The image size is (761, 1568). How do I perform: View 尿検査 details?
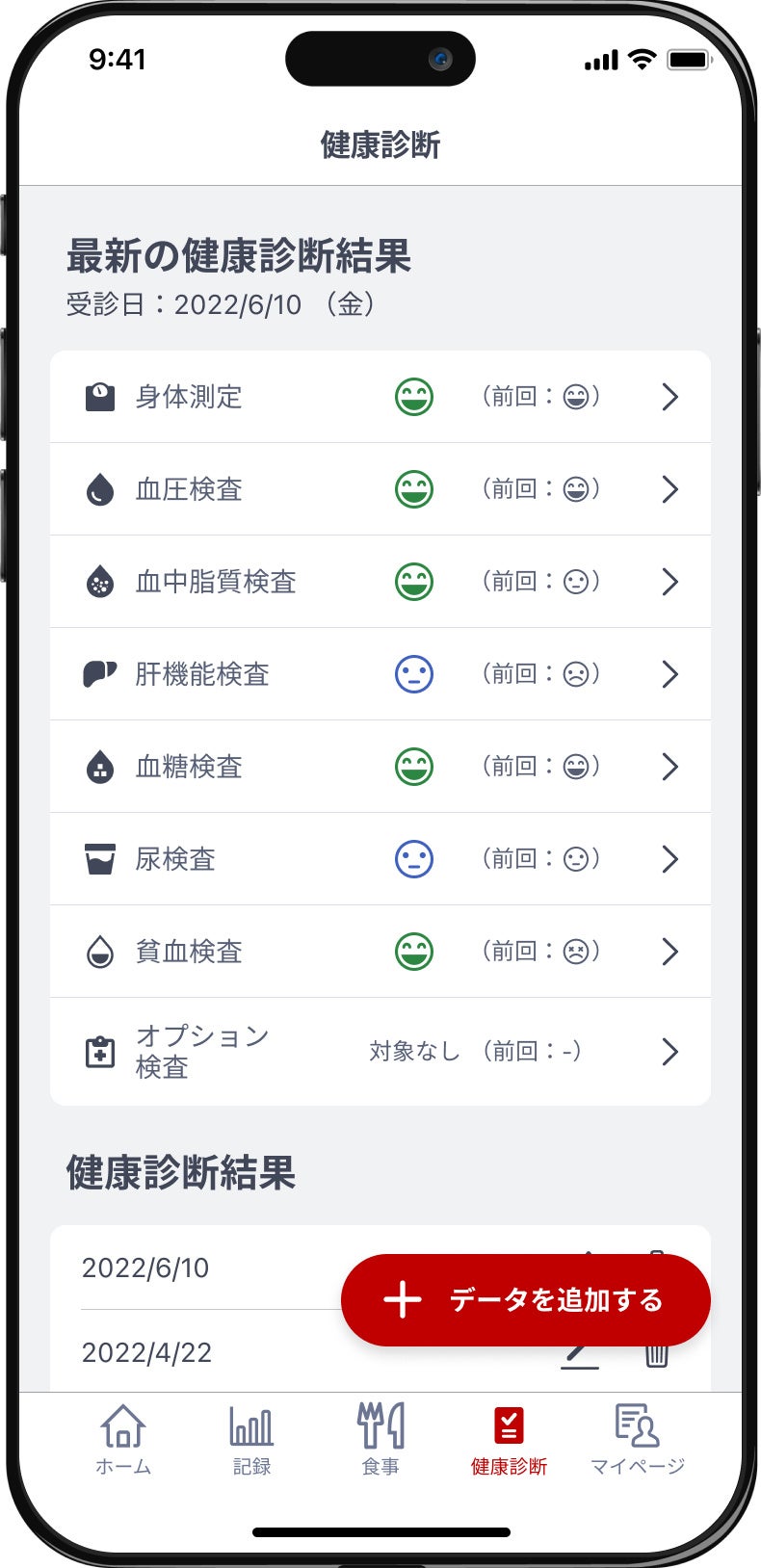380,859
